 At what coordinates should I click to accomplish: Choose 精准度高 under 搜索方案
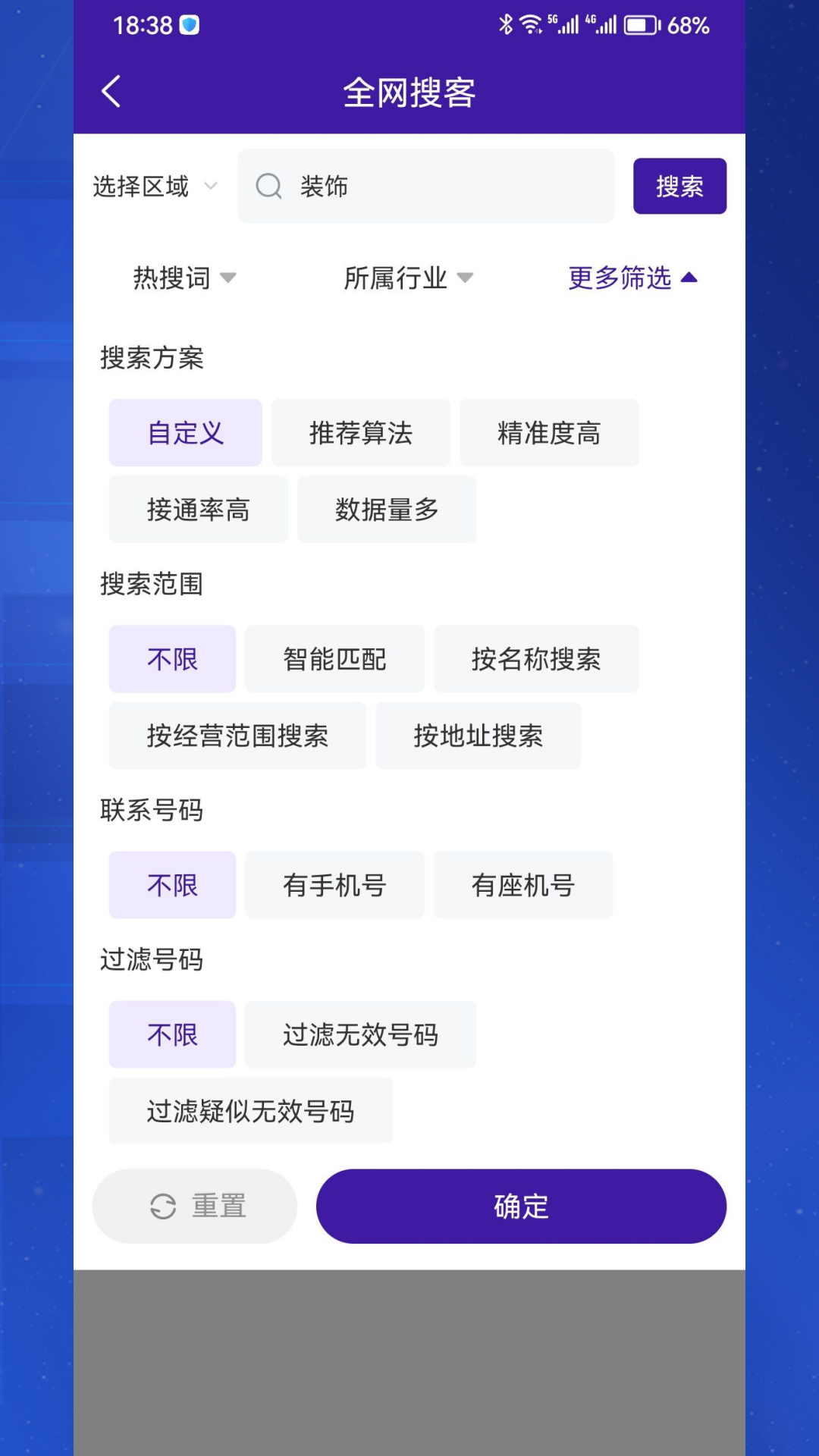pos(549,432)
